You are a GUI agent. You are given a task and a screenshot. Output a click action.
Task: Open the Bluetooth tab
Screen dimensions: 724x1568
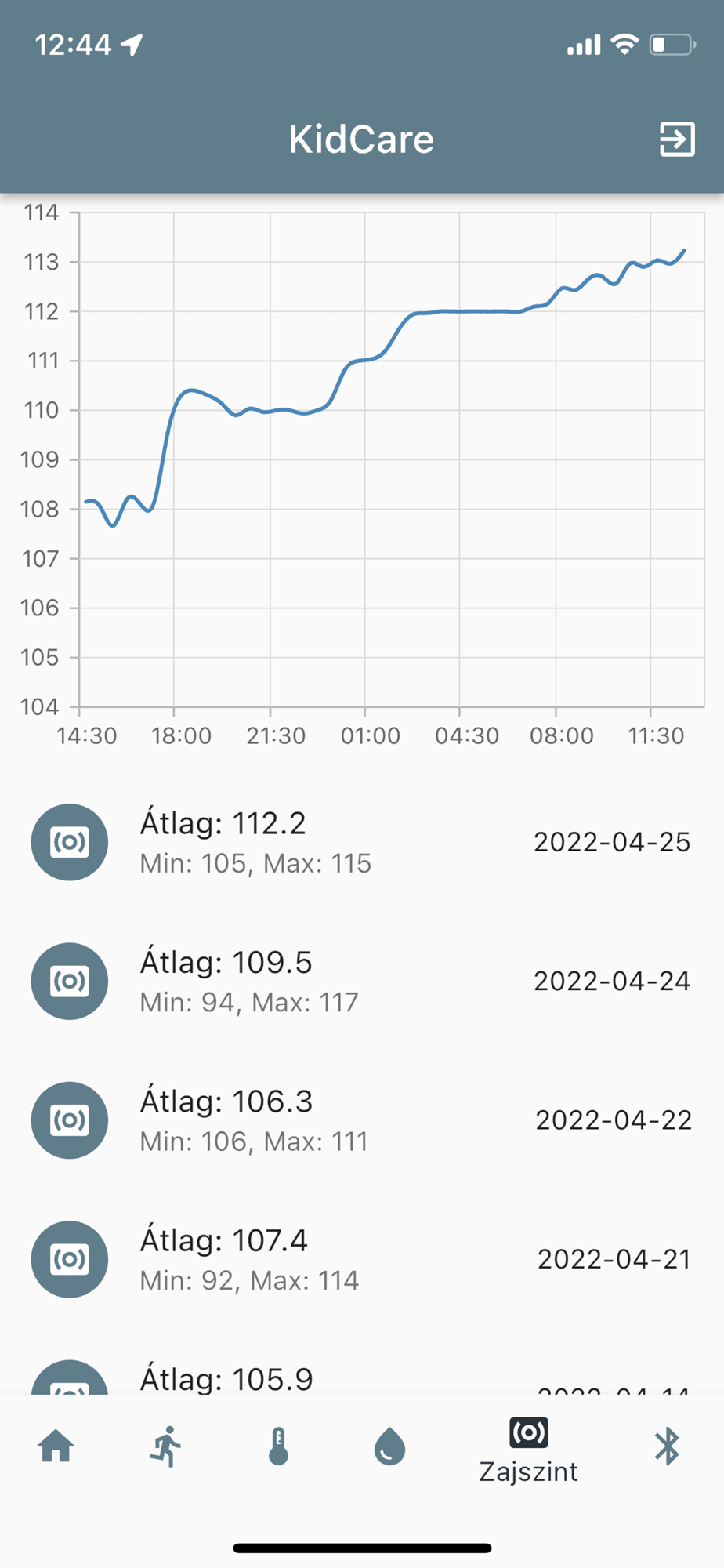point(667,1446)
